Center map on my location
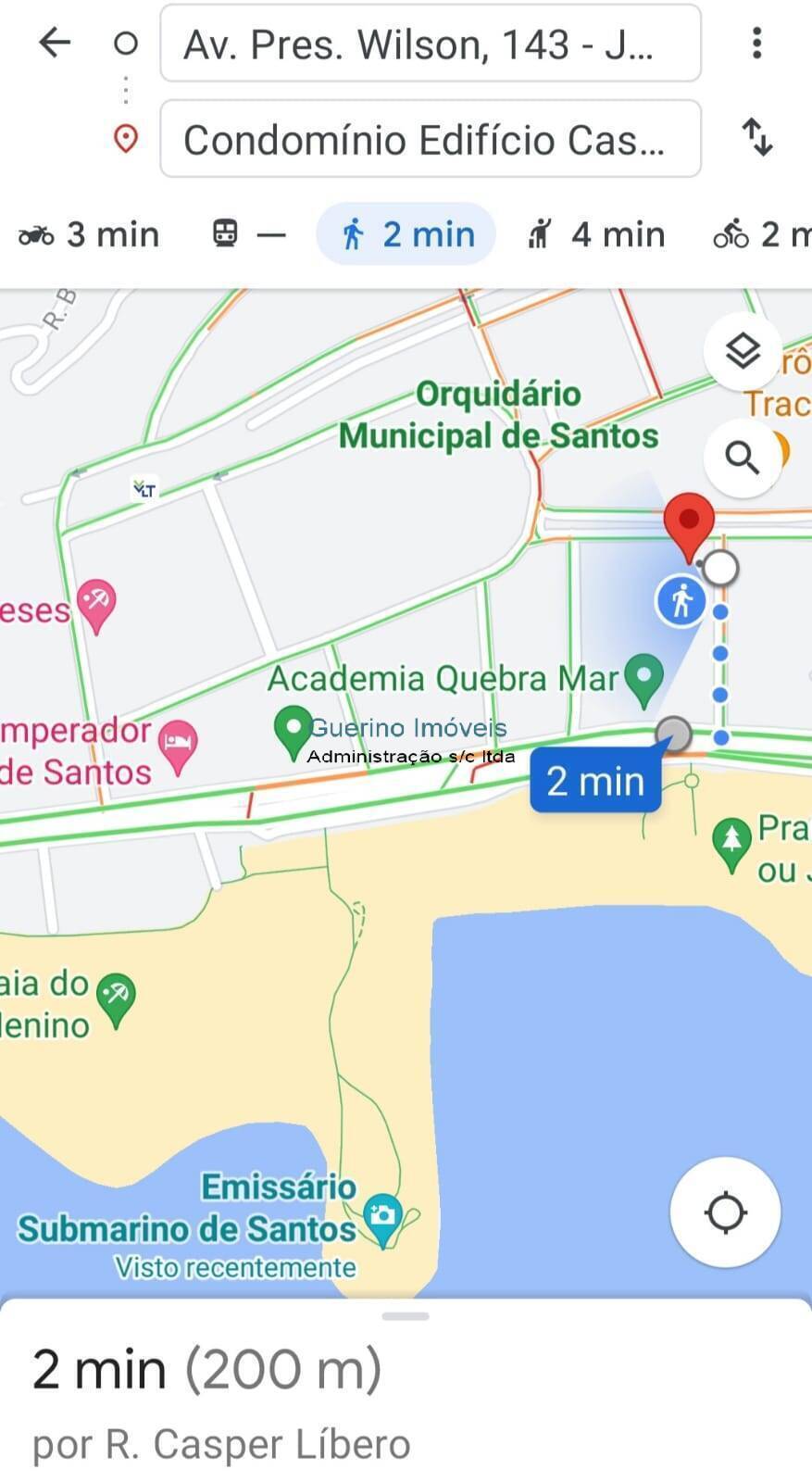812x1482 pixels. 725,1212
